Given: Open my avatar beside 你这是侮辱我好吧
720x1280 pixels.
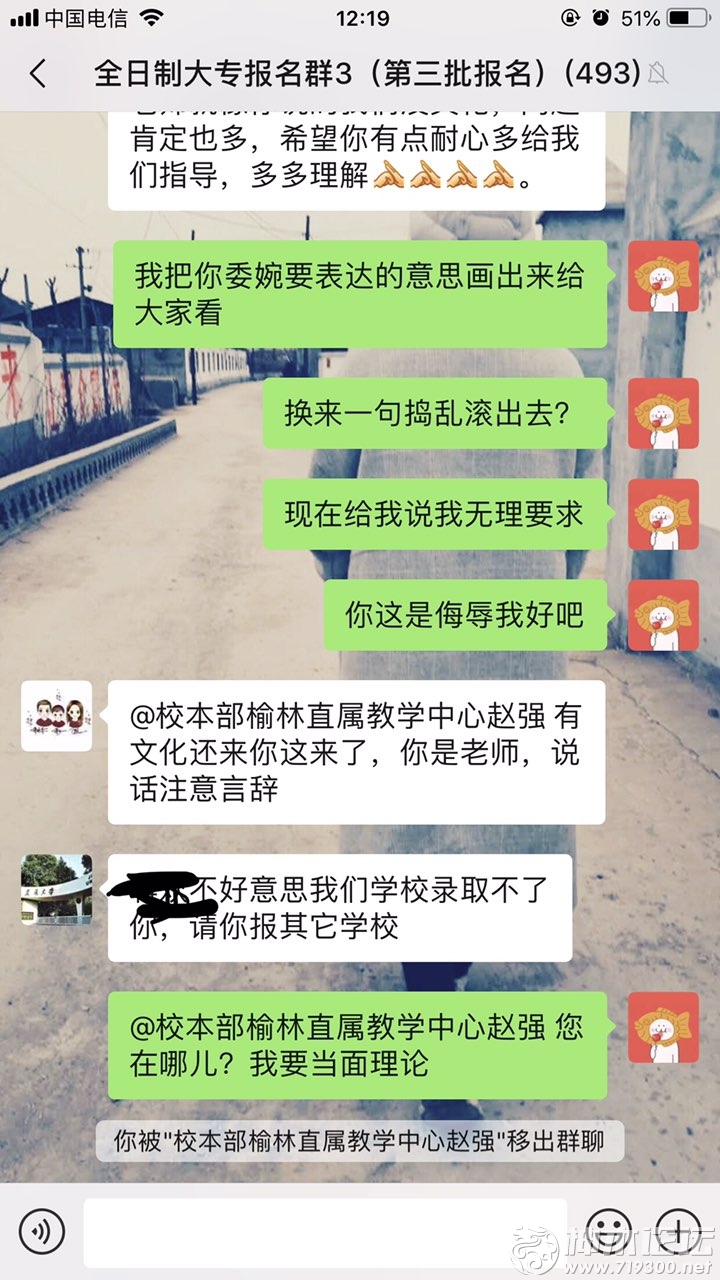Looking at the screenshot, I should point(663,615).
